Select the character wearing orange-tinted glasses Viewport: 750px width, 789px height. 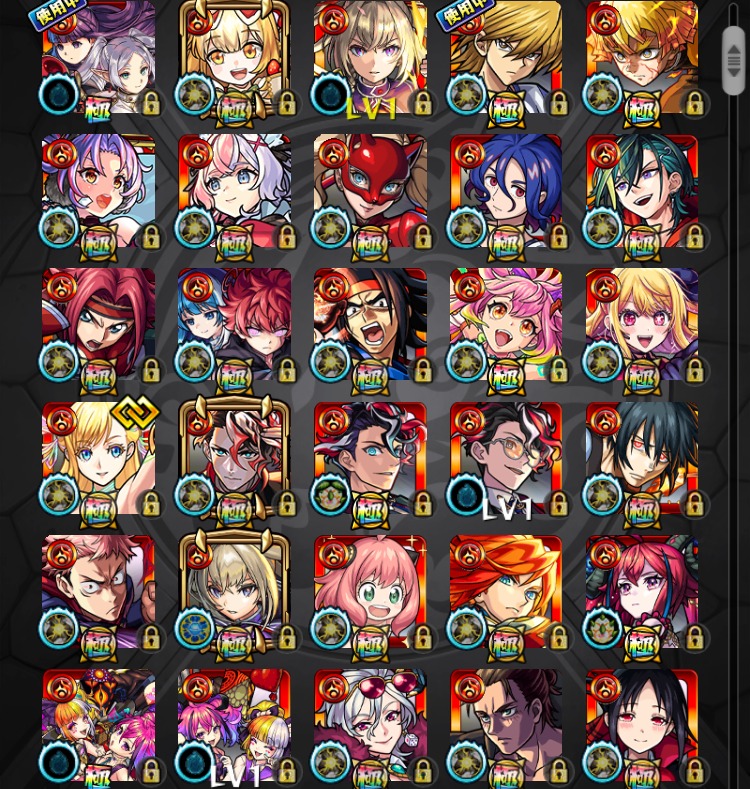pyautogui.click(x=506, y=457)
